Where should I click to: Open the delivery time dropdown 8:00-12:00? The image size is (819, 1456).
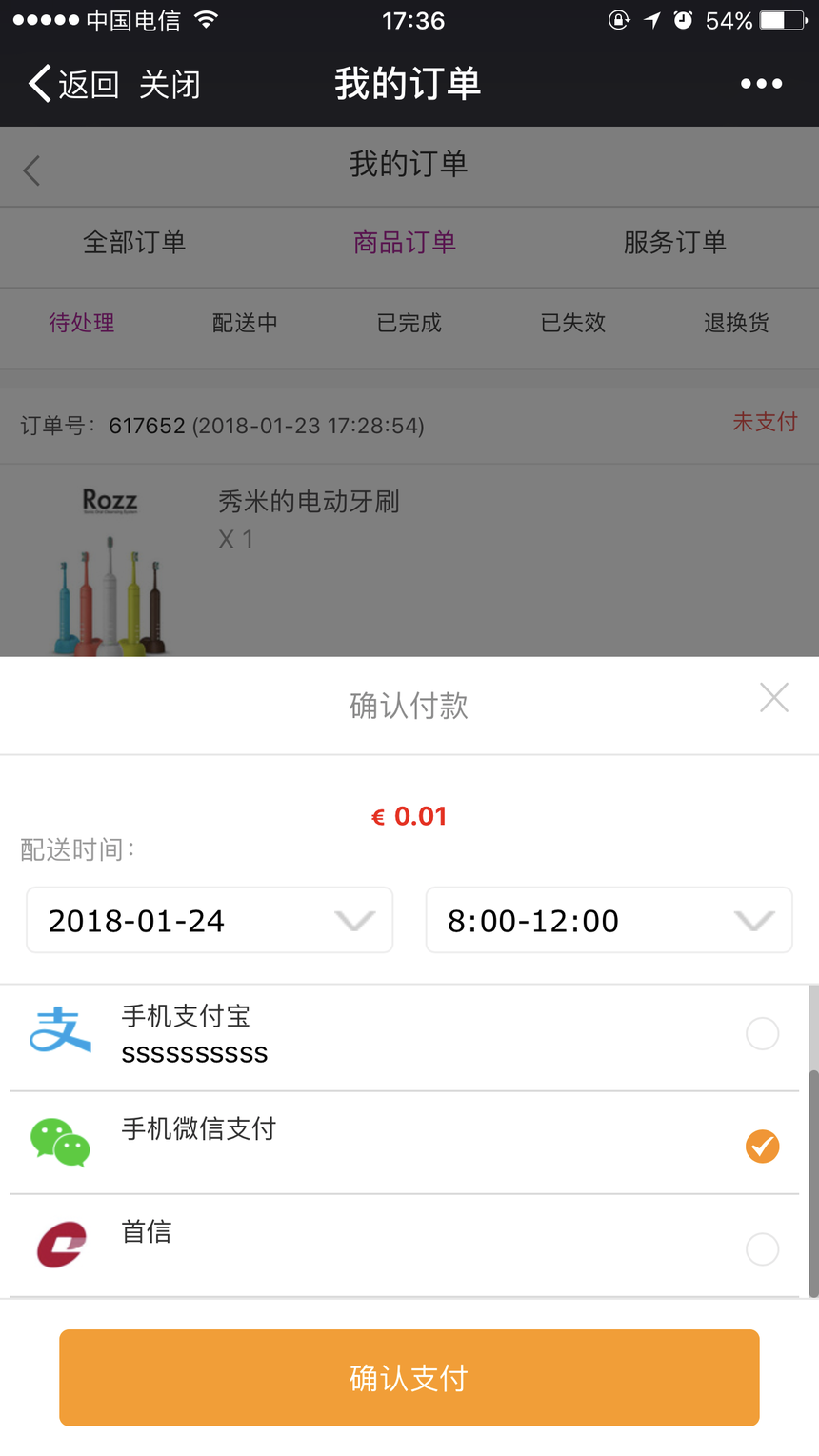(x=609, y=920)
